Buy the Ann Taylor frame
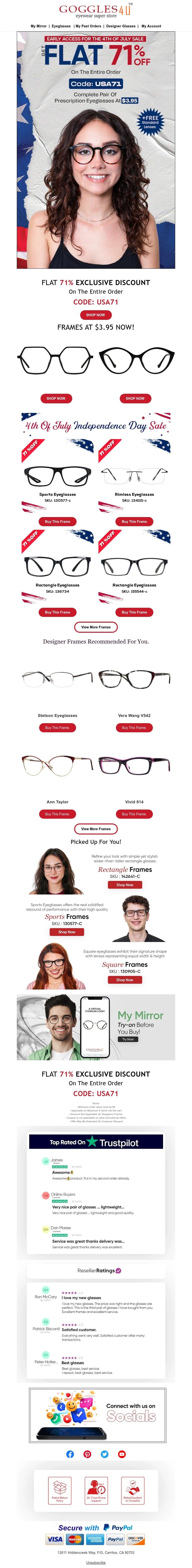The height and width of the screenshot is (1568, 192). 57,814
